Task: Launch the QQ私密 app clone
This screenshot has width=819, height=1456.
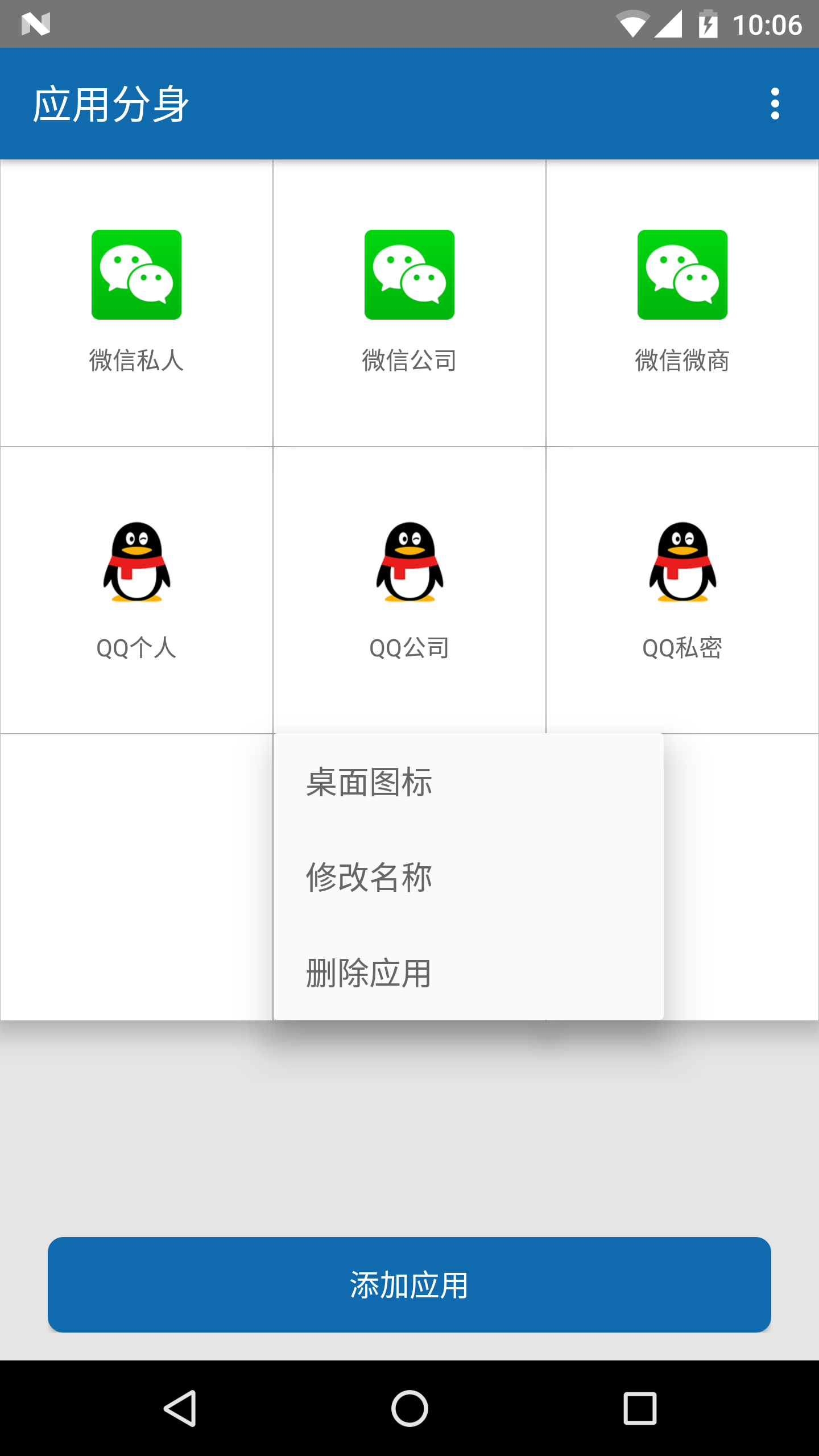Action: click(682, 562)
